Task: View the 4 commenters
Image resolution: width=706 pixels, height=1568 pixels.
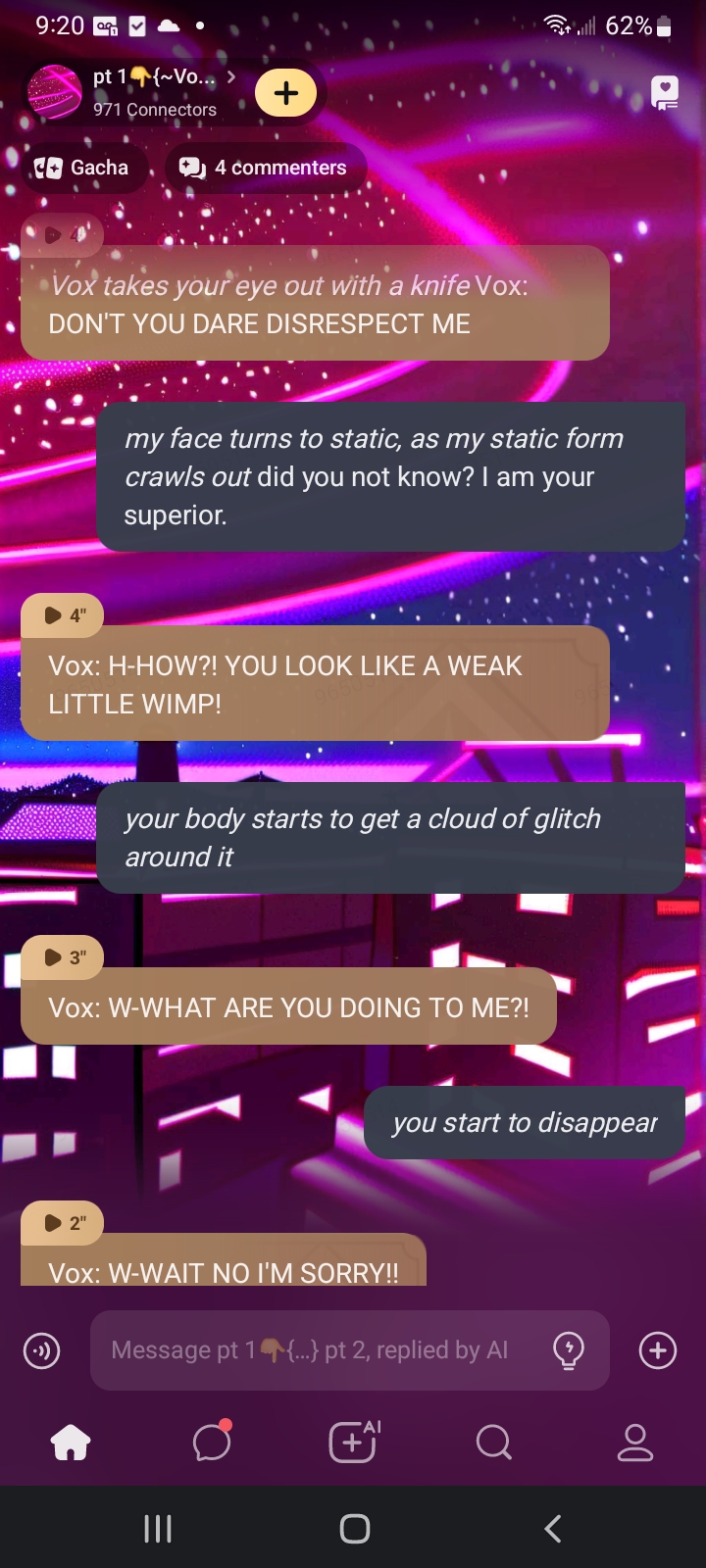Action: [264, 168]
